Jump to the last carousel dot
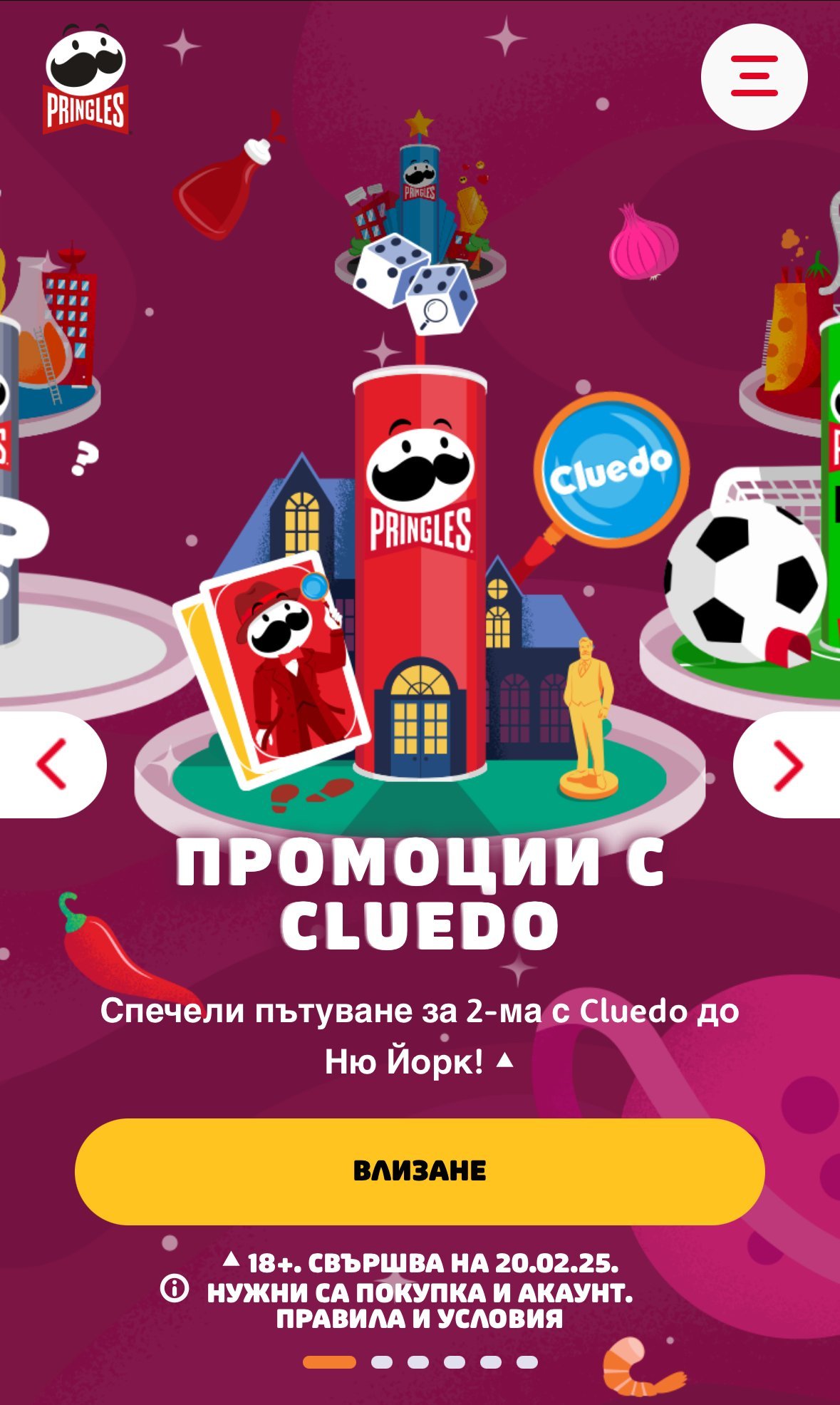840x1405 pixels. click(x=527, y=1362)
